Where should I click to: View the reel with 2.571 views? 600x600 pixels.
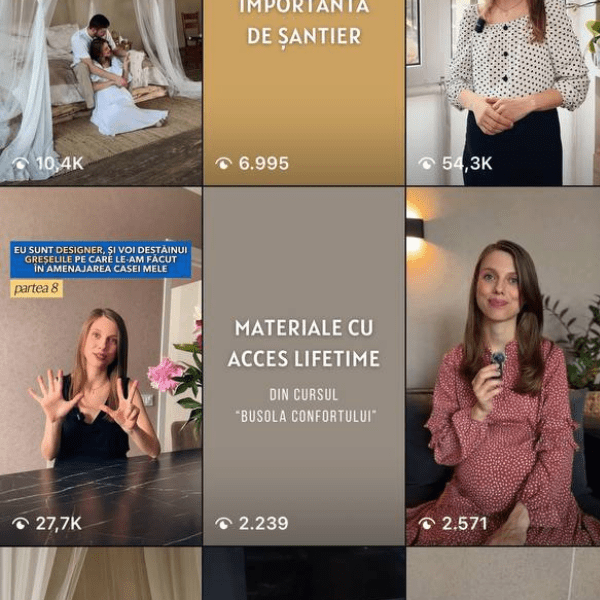502,366
